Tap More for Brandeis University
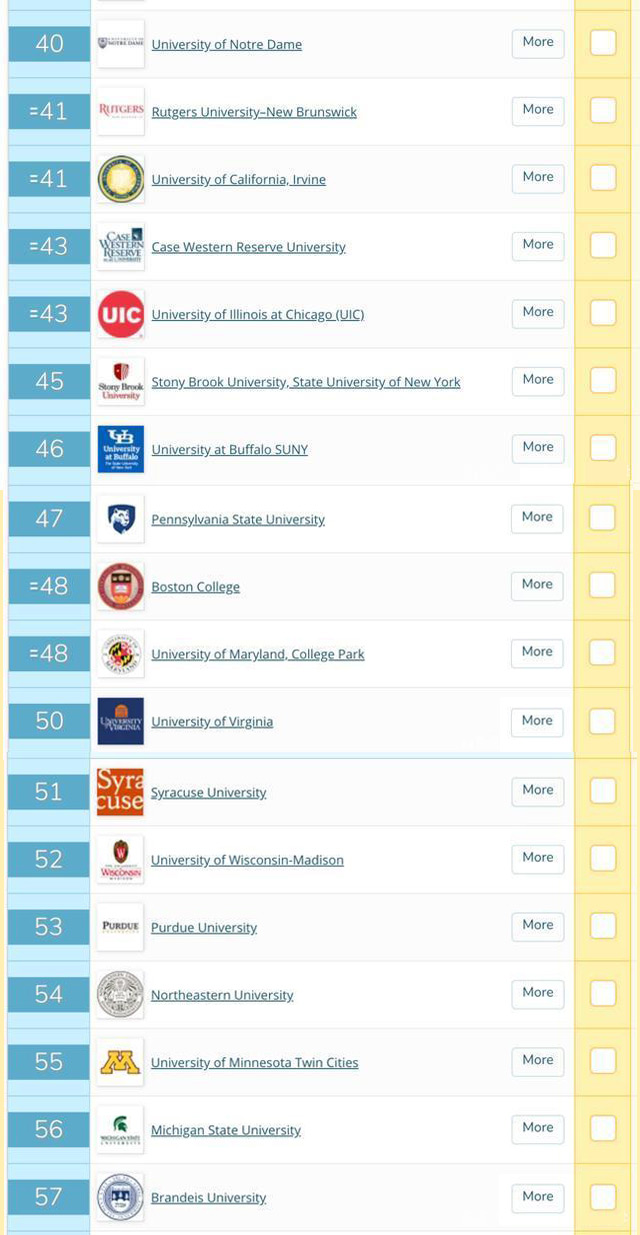Image resolution: width=640 pixels, height=1235 pixels. coord(538,1197)
